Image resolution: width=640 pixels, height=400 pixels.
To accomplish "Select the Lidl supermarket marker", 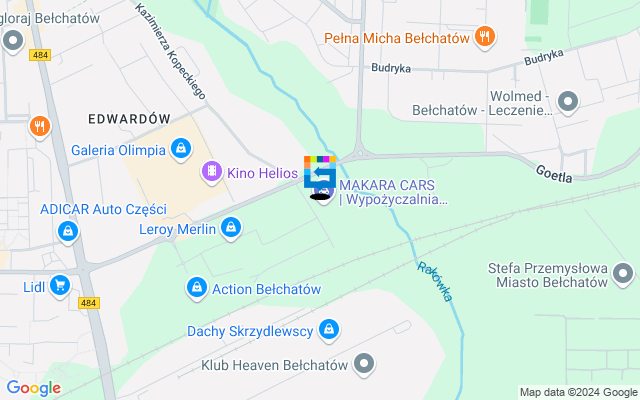I will [60, 286].
